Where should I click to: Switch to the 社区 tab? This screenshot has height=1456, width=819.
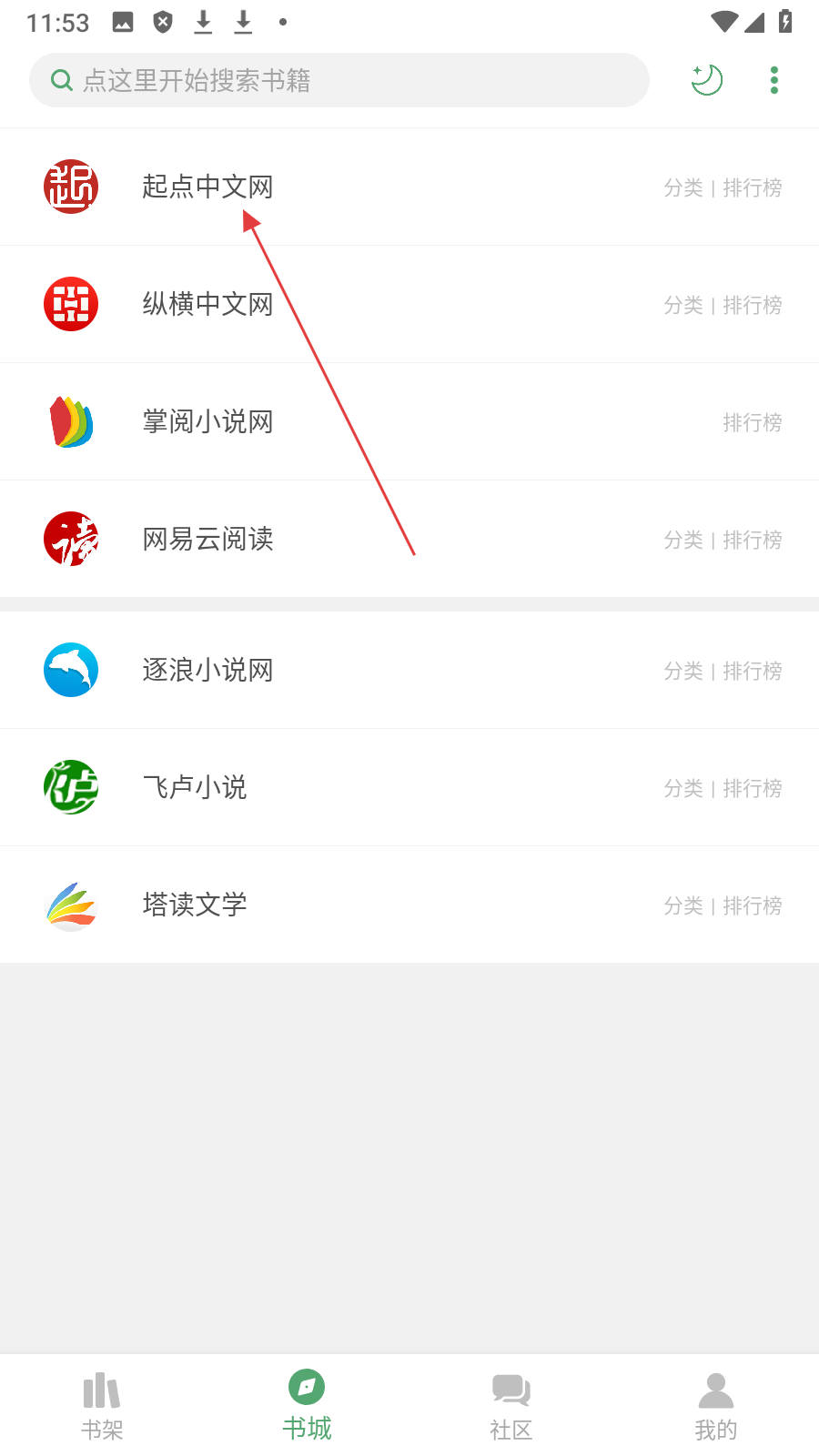pyautogui.click(x=511, y=1406)
